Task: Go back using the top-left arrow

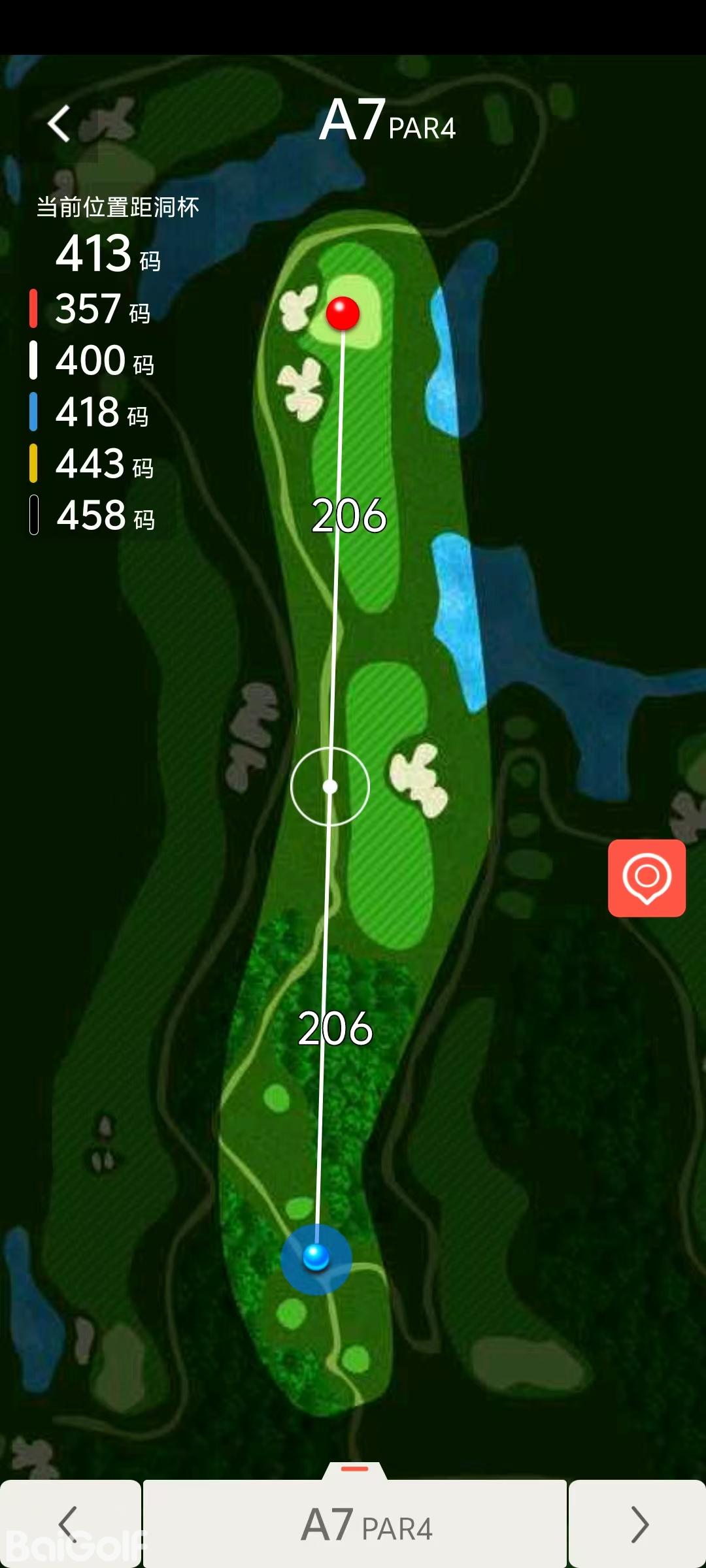Action: (x=59, y=123)
